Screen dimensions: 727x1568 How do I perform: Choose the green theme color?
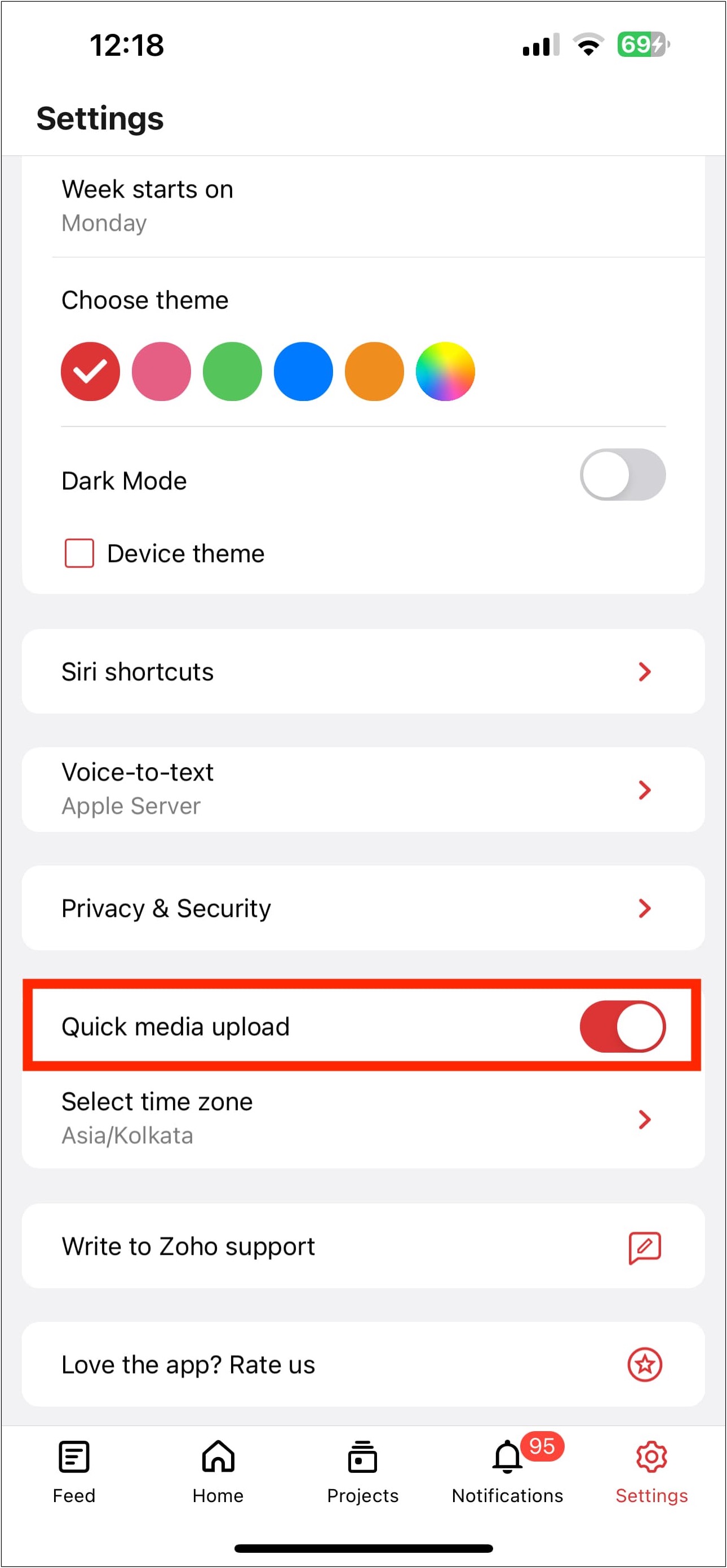232,371
